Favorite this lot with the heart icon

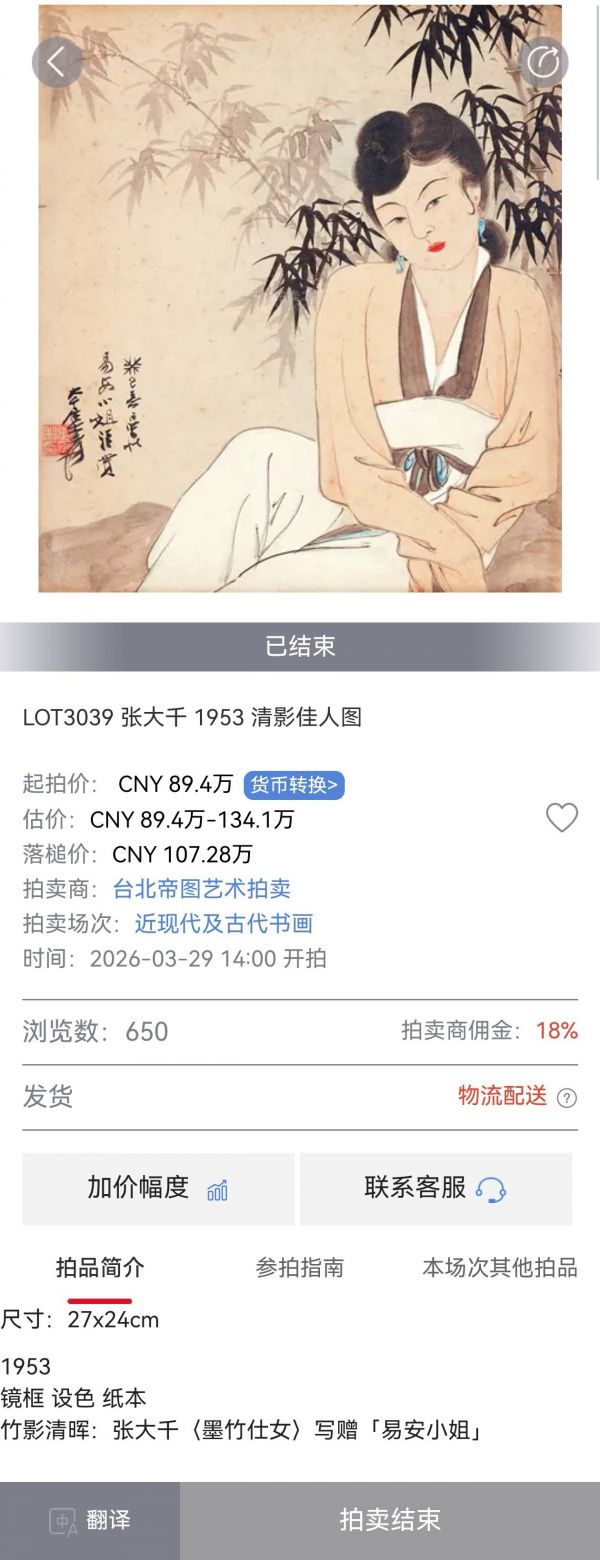[x=561, y=818]
